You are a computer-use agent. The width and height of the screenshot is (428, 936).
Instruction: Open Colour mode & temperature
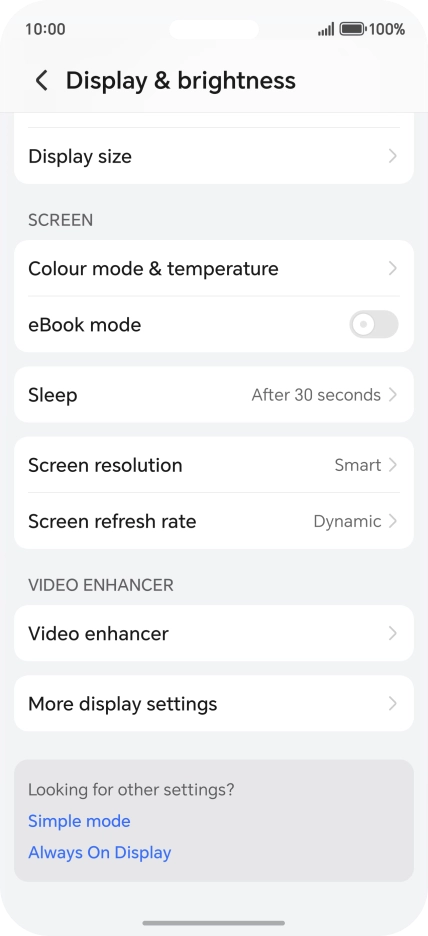[214, 269]
